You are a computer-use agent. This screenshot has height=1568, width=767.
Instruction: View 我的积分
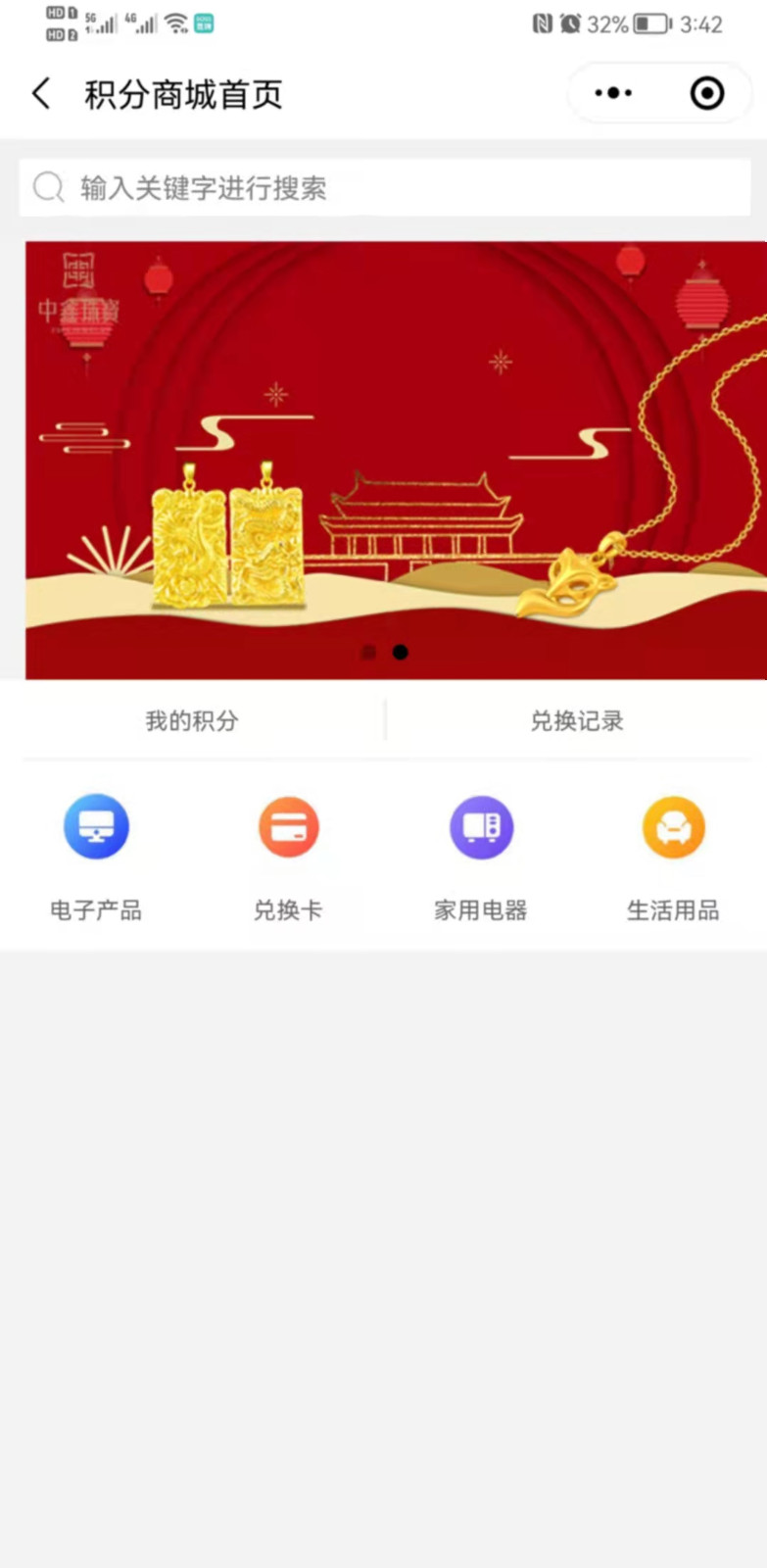pyautogui.click(x=192, y=721)
